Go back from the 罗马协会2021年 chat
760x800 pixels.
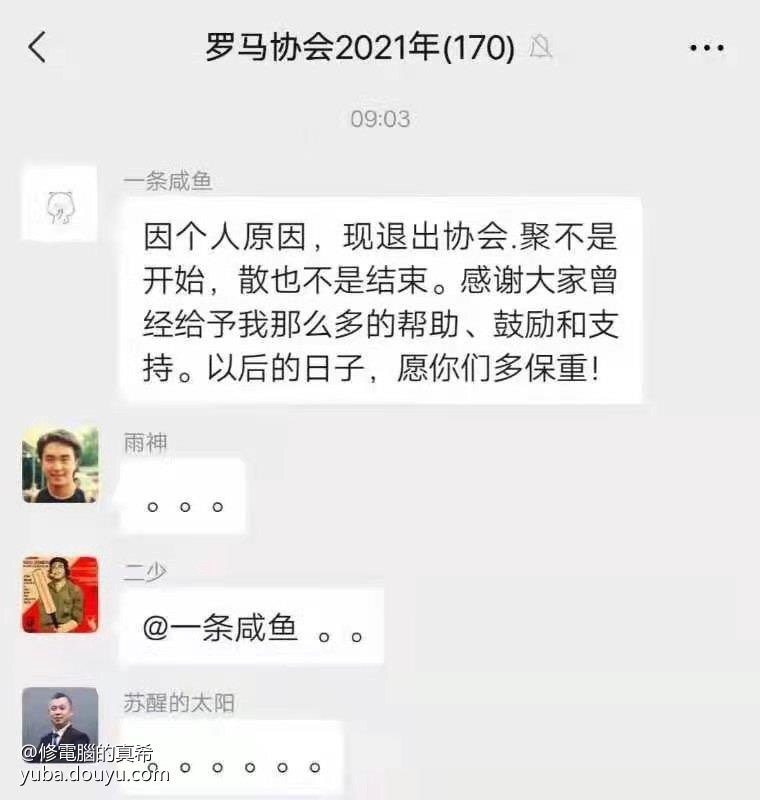tap(38, 47)
